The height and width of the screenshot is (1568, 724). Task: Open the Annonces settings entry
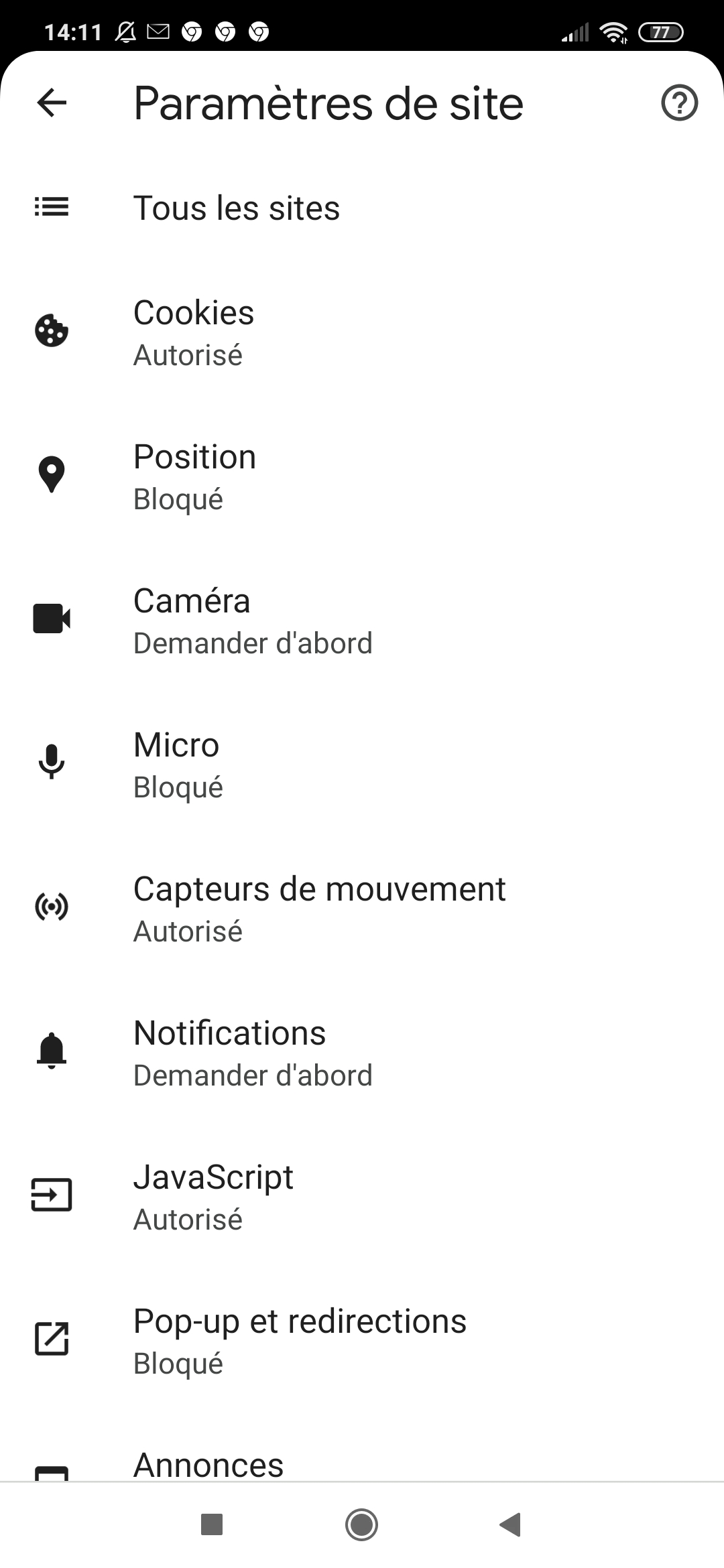pos(208,1464)
